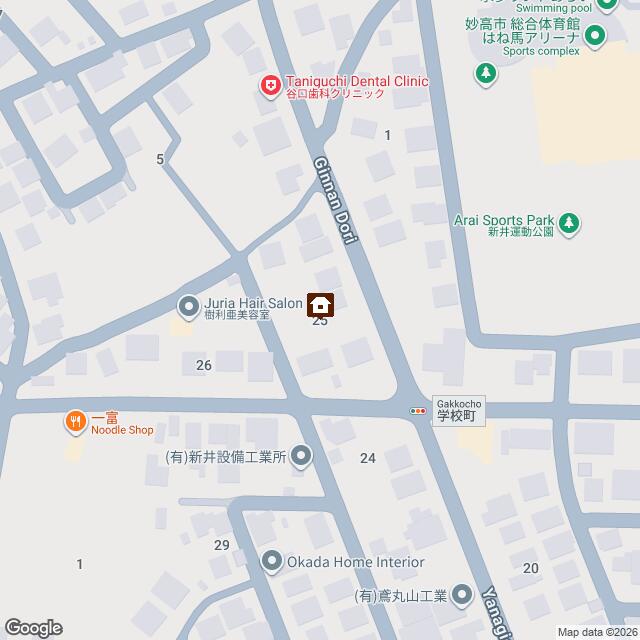
Task: Select the home marker on the map
Action: tap(320, 303)
